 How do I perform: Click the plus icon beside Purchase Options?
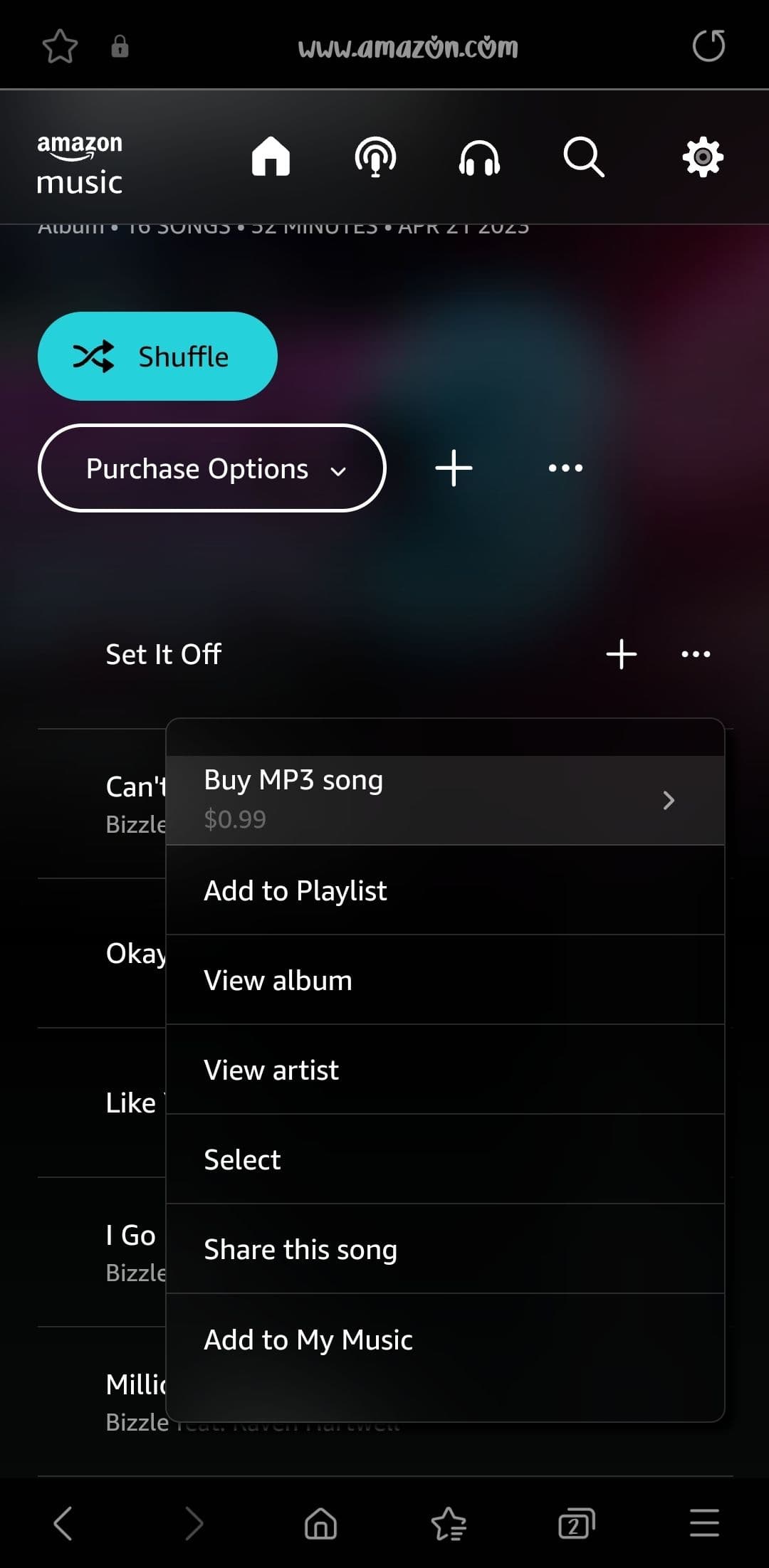click(454, 468)
